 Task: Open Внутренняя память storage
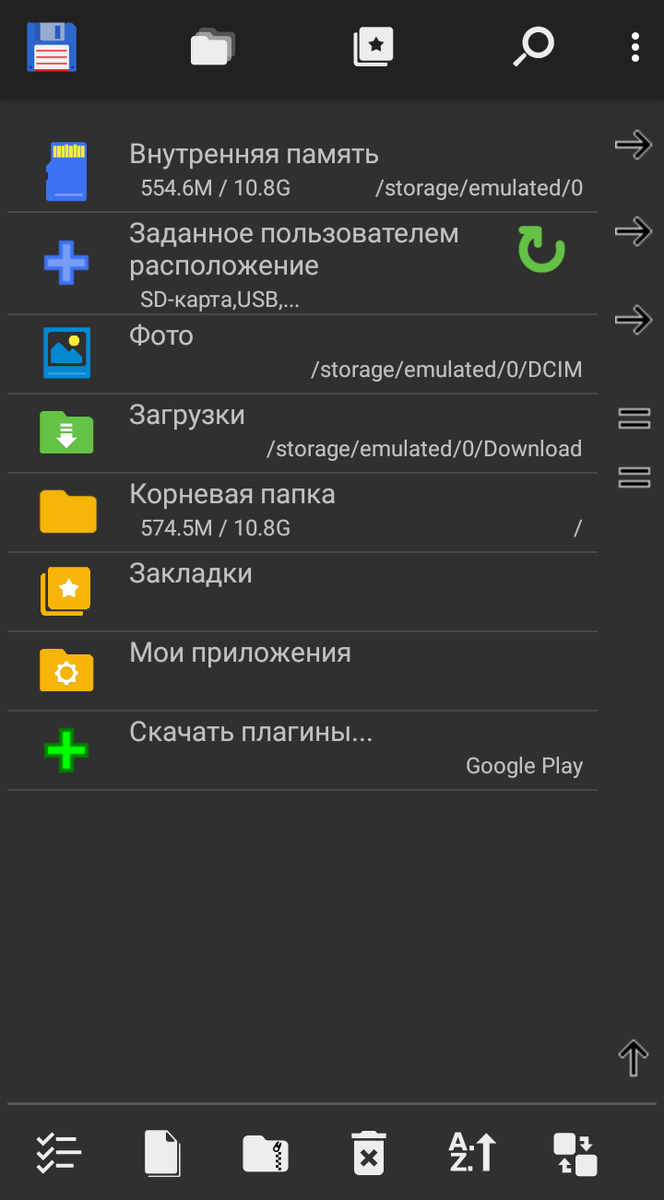(302, 171)
